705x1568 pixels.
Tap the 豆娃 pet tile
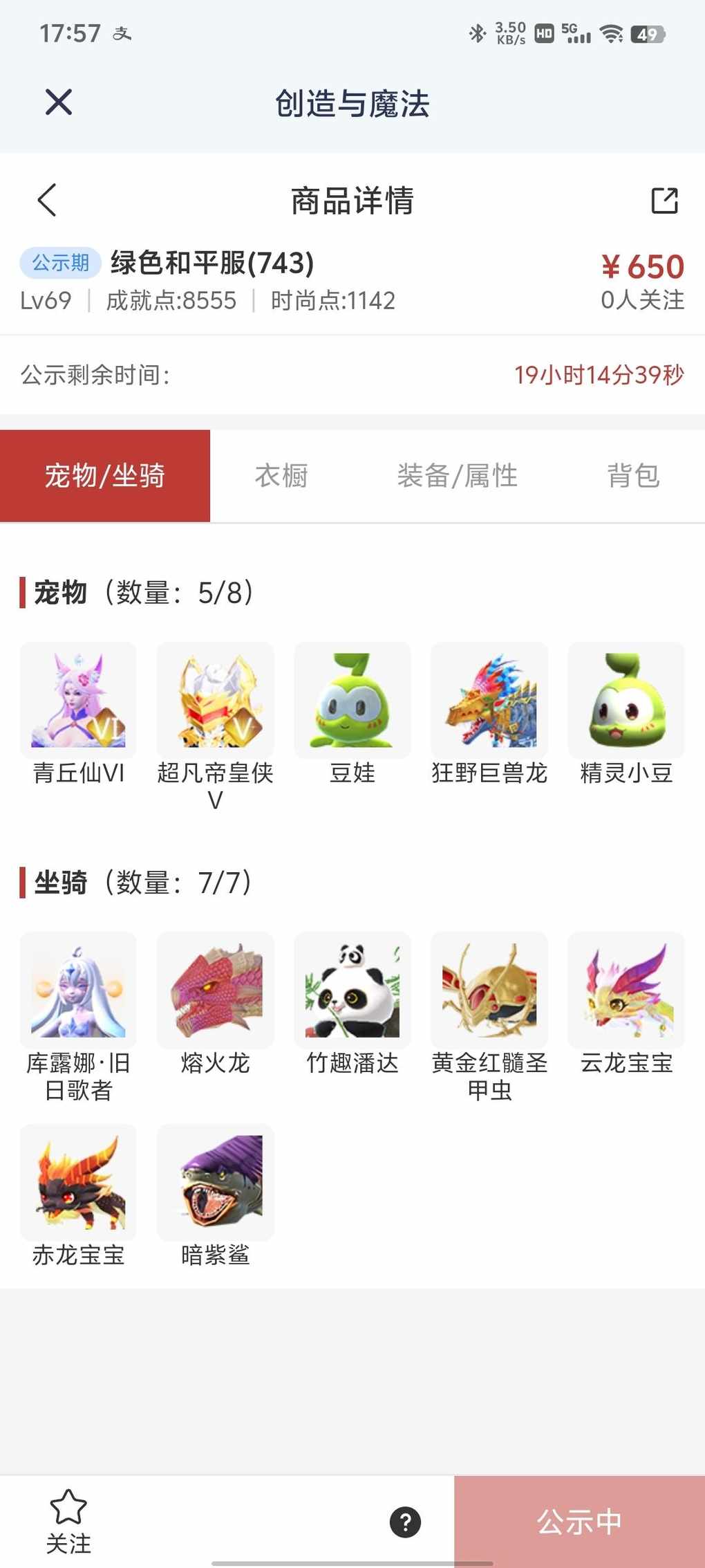coord(352,701)
